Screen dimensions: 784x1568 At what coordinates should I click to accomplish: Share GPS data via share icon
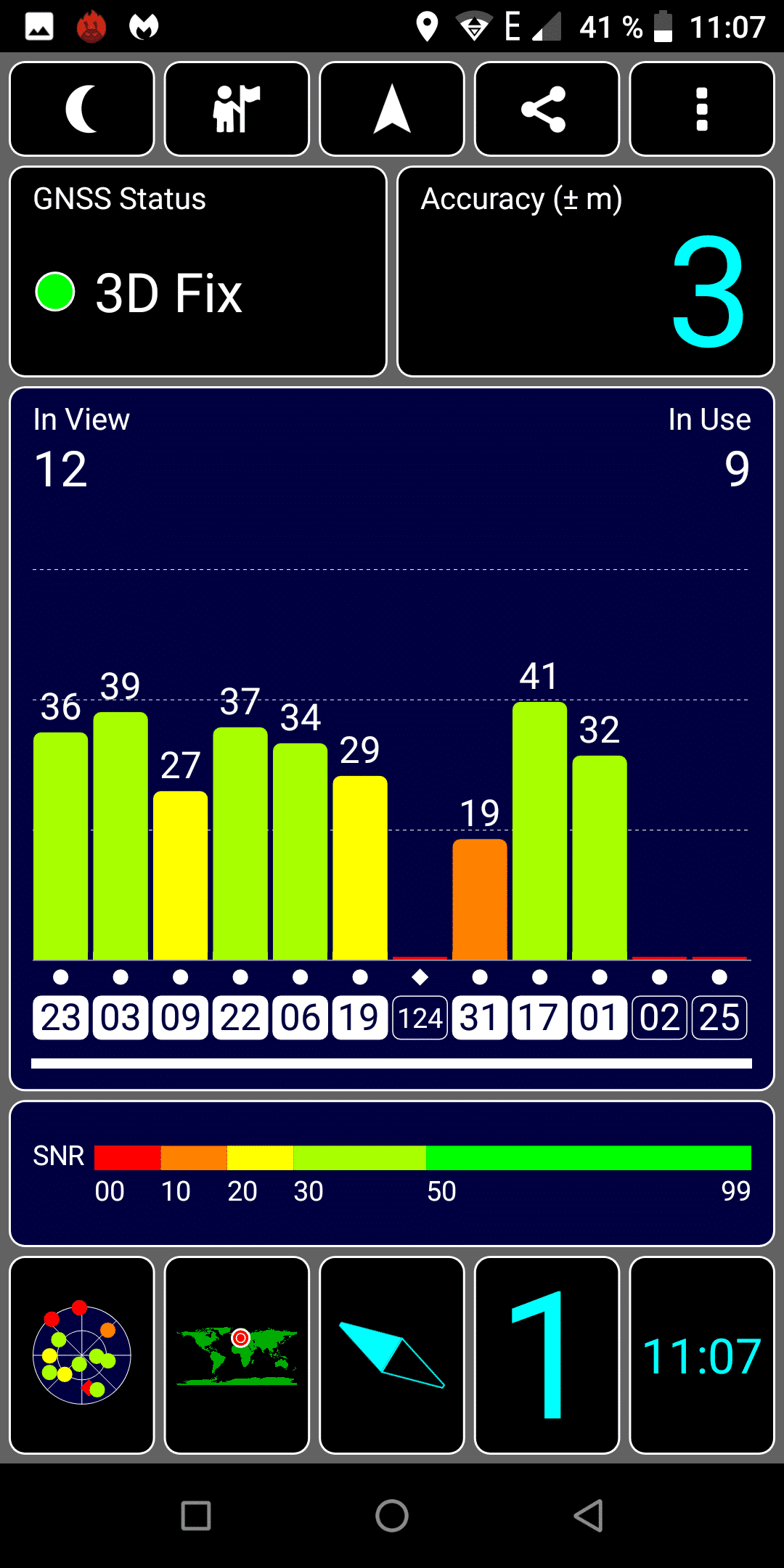(x=547, y=109)
